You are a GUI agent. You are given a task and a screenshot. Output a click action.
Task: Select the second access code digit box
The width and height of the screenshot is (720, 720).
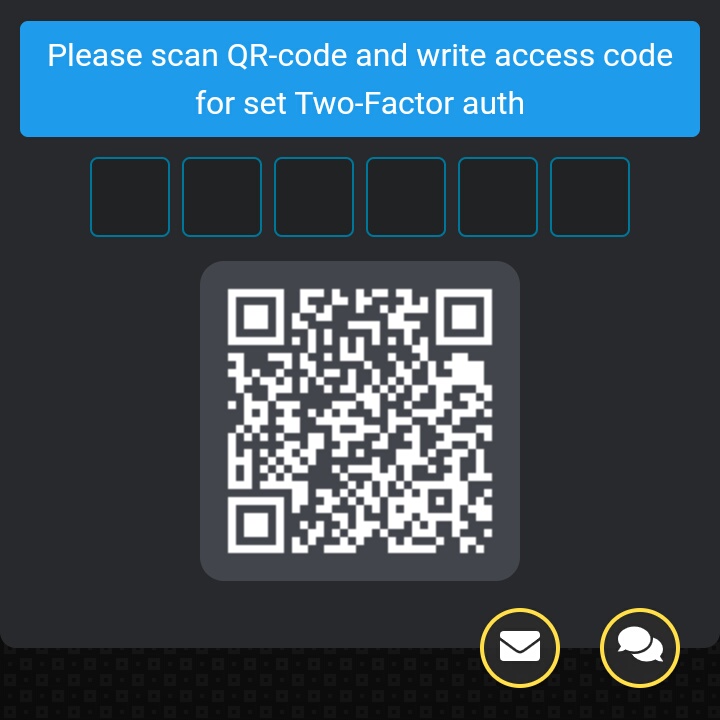222,197
